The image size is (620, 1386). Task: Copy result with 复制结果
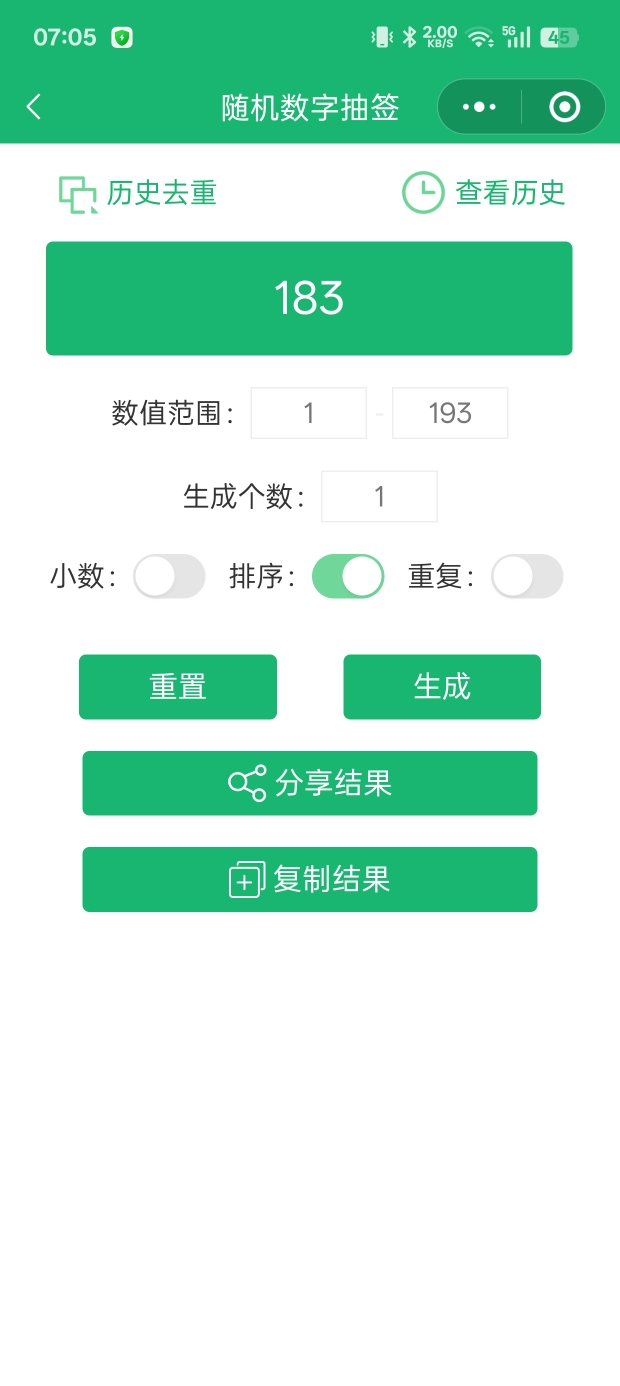(x=310, y=879)
